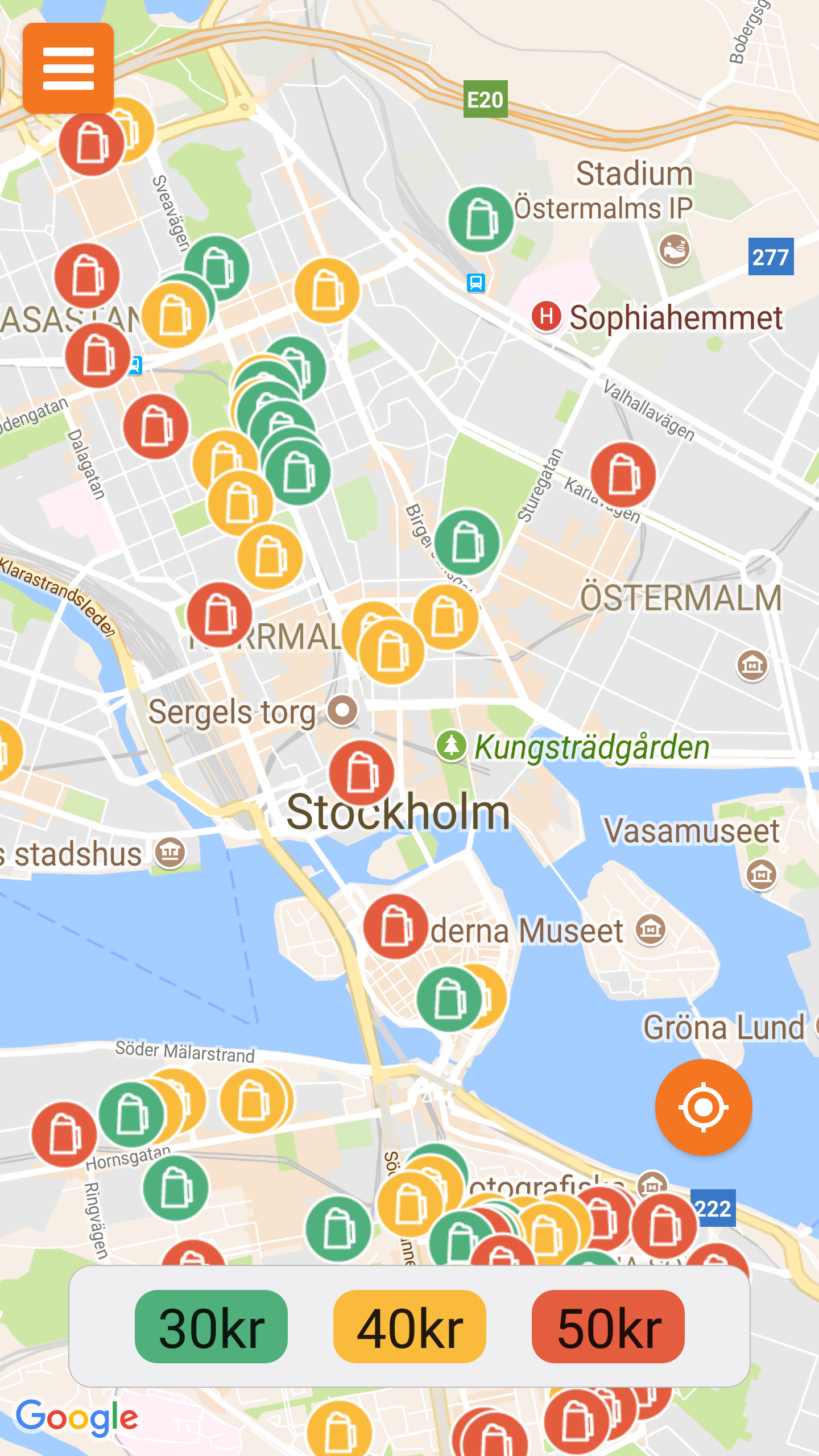The height and width of the screenshot is (1456, 819).
Task: Center map on my location
Action: click(x=704, y=1107)
